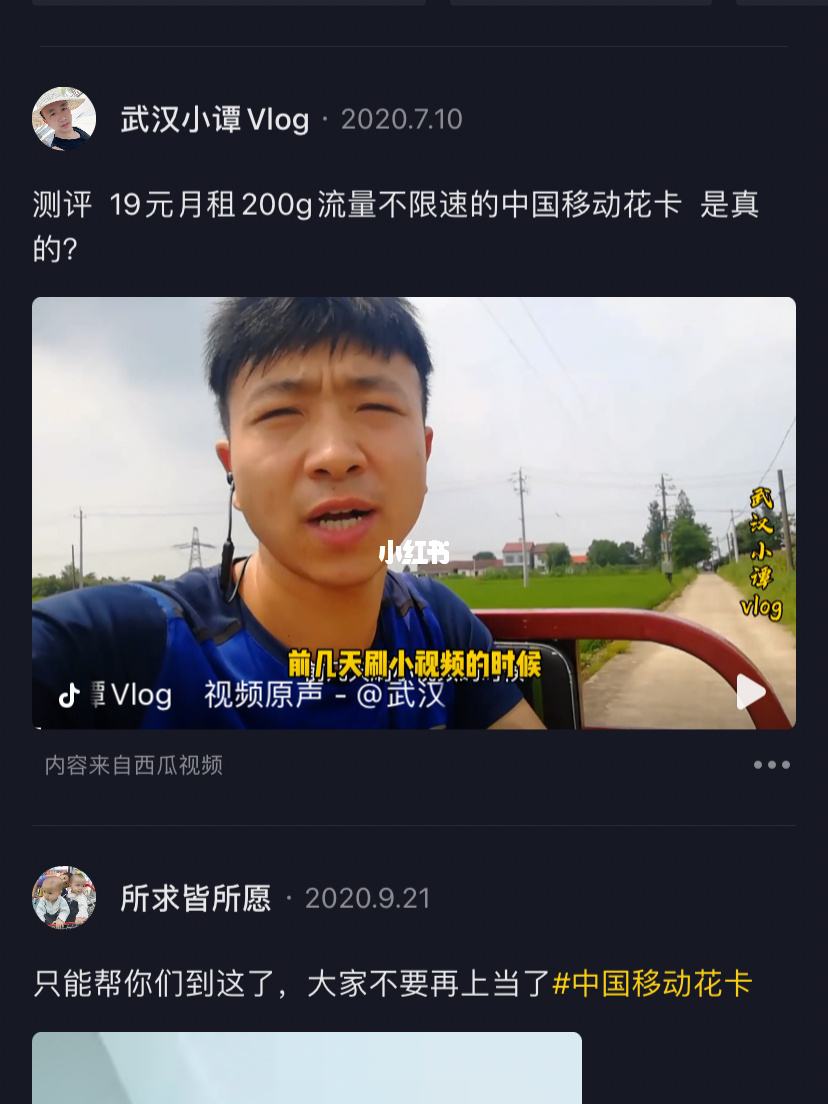View the 武汉小谭Vlog username profile
The width and height of the screenshot is (828, 1104).
pyautogui.click(x=215, y=120)
